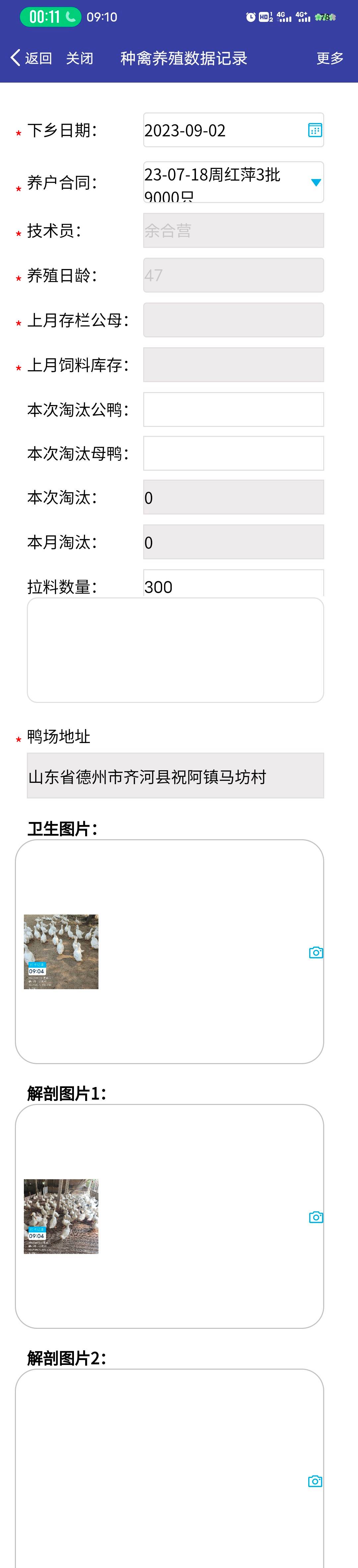View the 卫生图片 duck photo

coord(61,952)
